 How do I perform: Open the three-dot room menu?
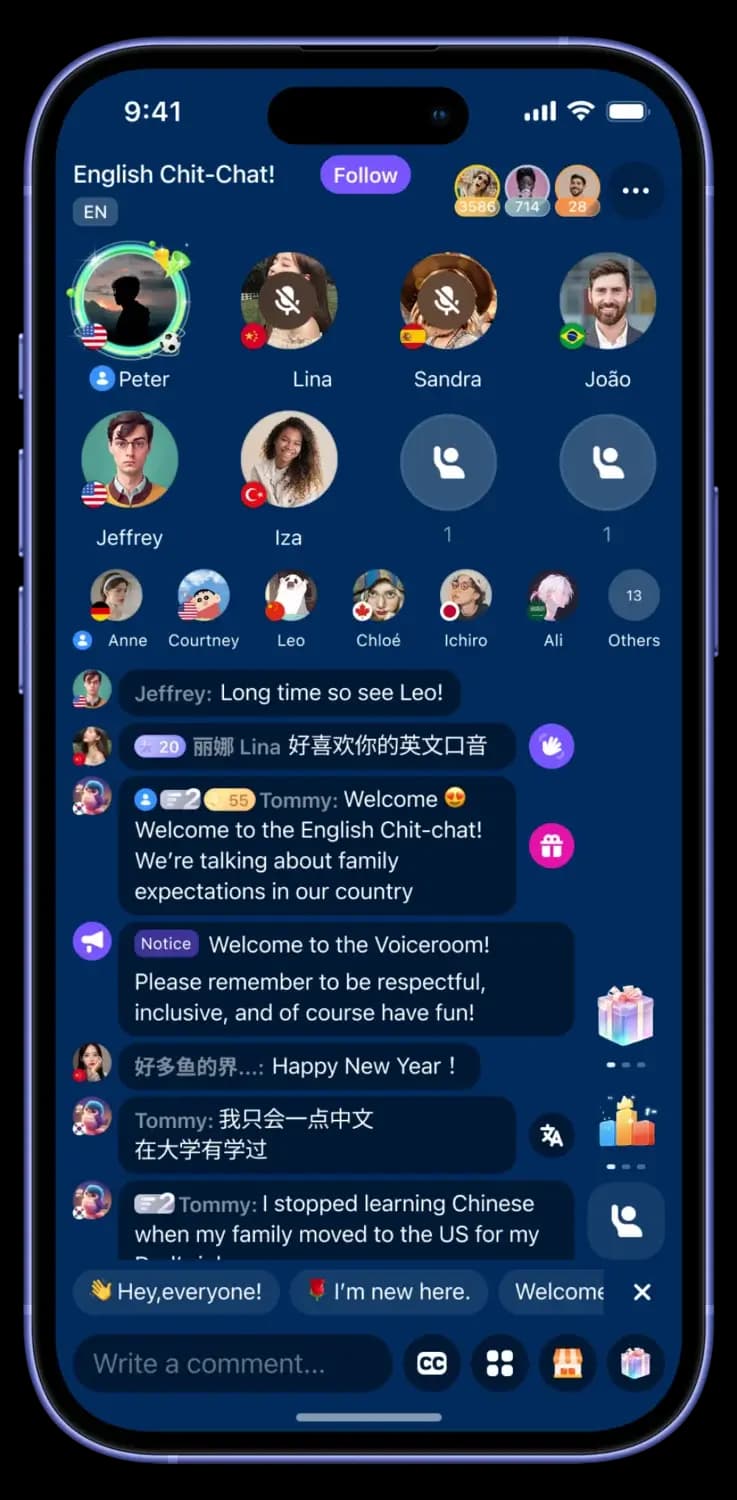click(x=635, y=190)
